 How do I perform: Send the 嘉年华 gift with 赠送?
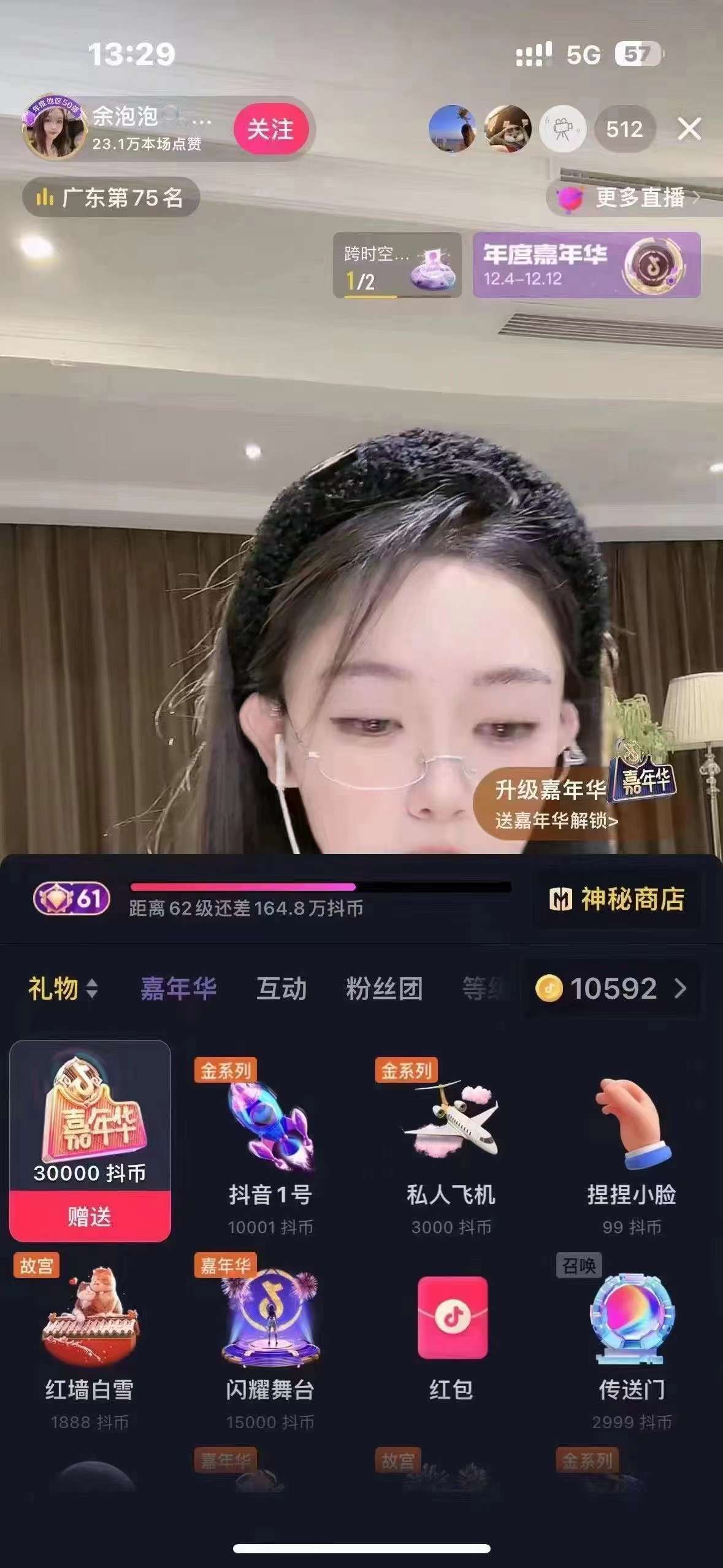tap(90, 1216)
